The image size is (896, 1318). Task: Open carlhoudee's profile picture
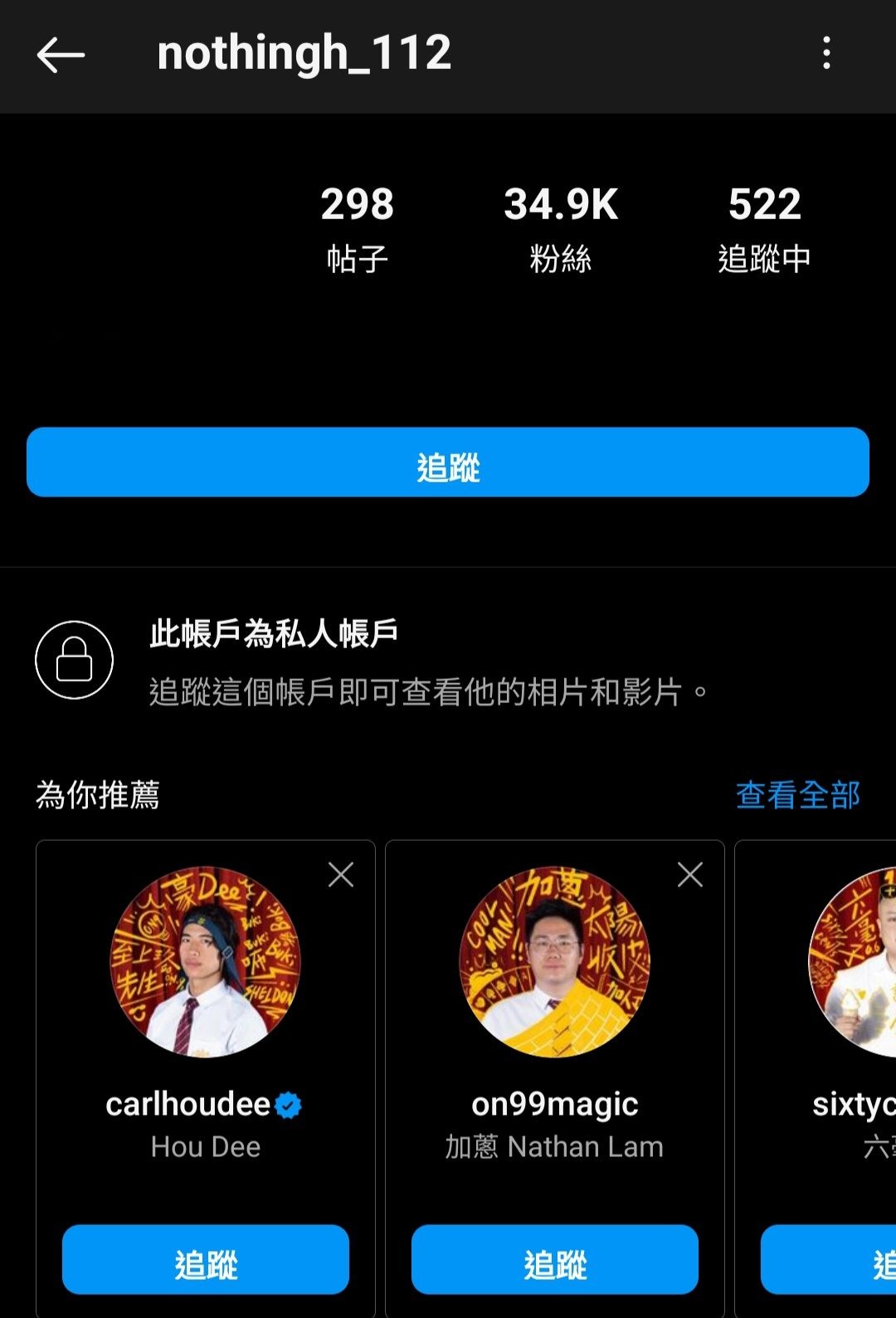pos(206,963)
